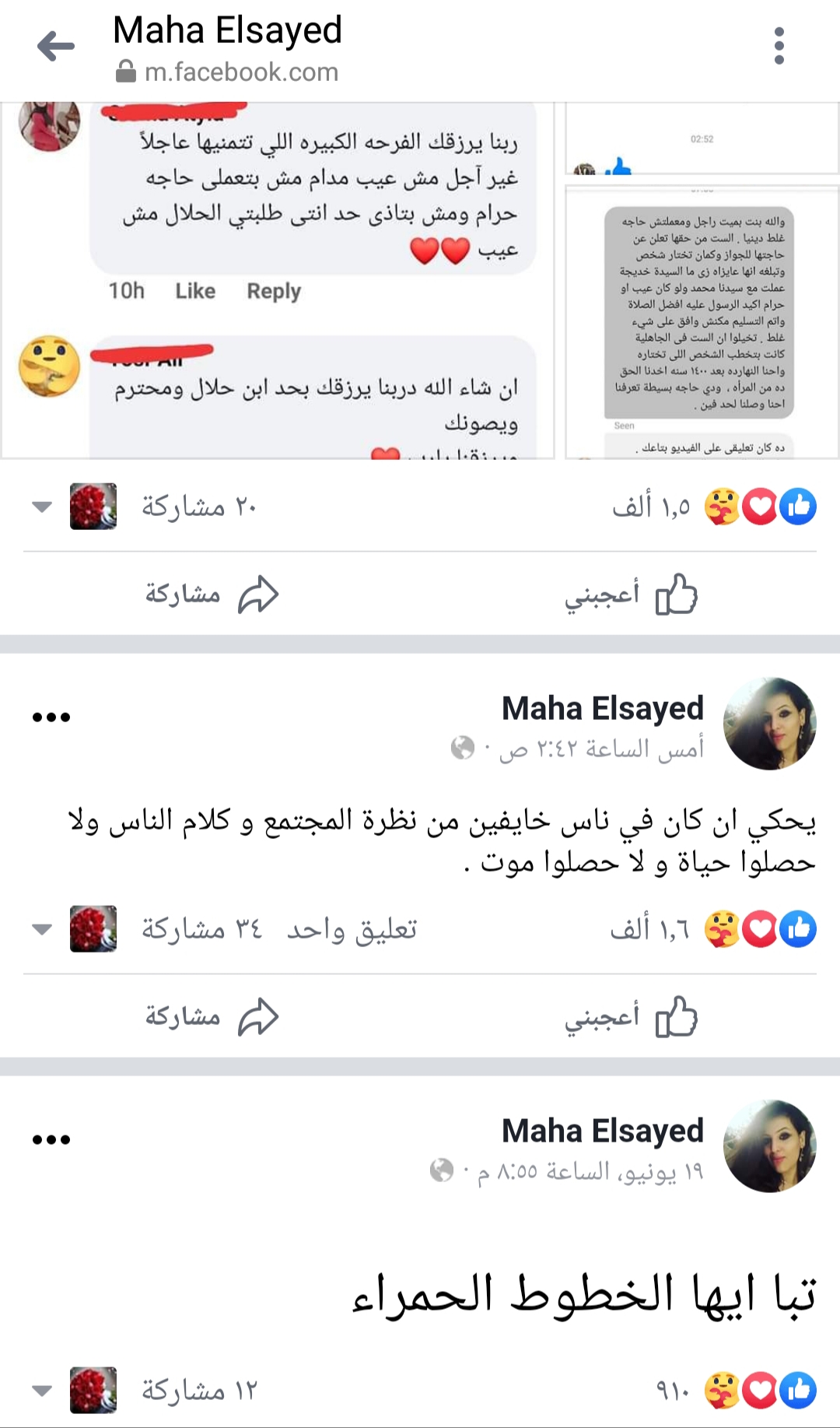
Task: Share the post about نظرة المجتمع
Action: [x=212, y=1017]
